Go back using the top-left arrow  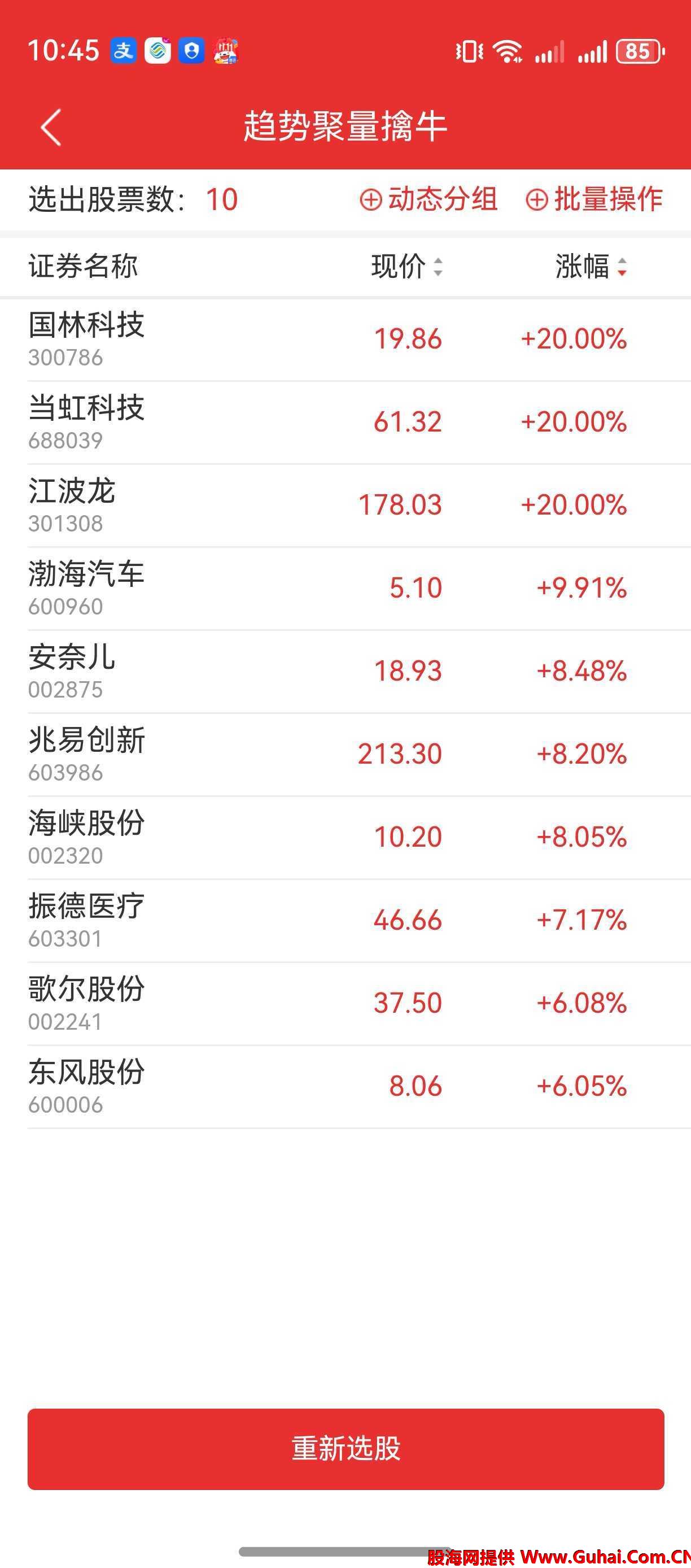pos(51,127)
